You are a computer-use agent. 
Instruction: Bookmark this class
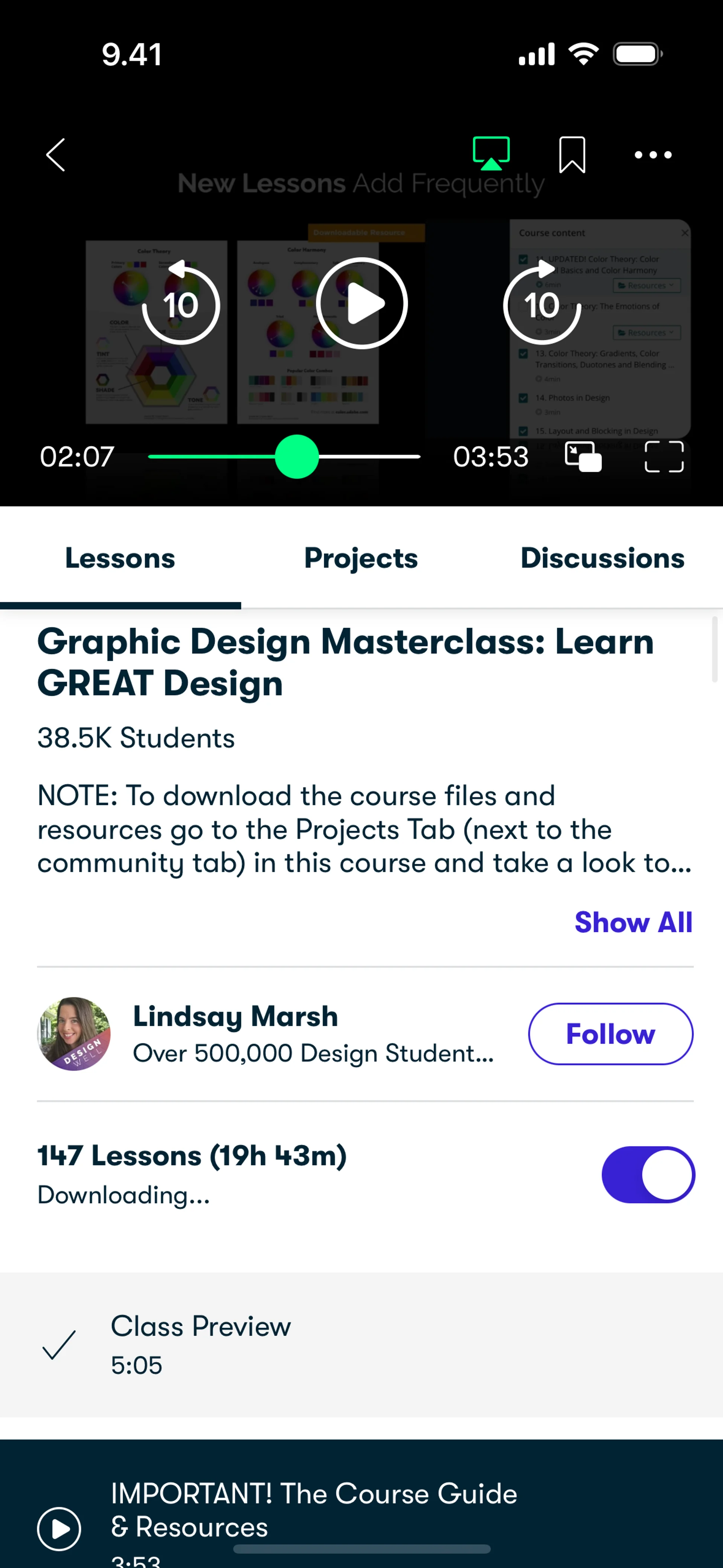tap(572, 154)
